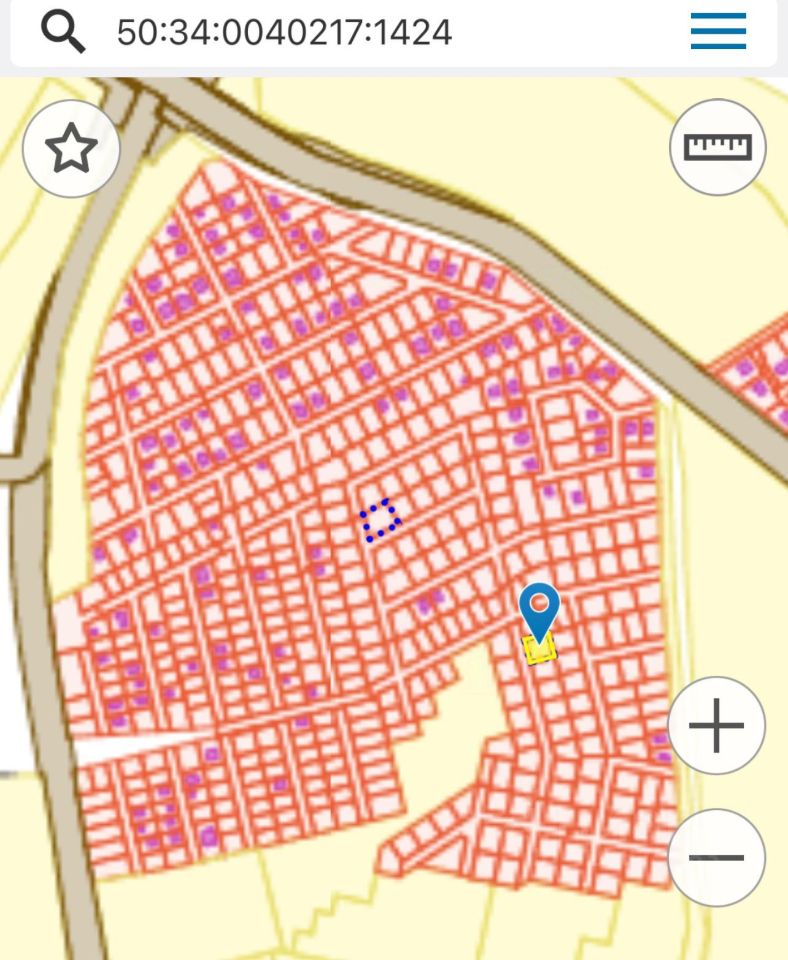788x960 pixels.
Task: Tap the search magnifier icon
Action: click(x=63, y=32)
